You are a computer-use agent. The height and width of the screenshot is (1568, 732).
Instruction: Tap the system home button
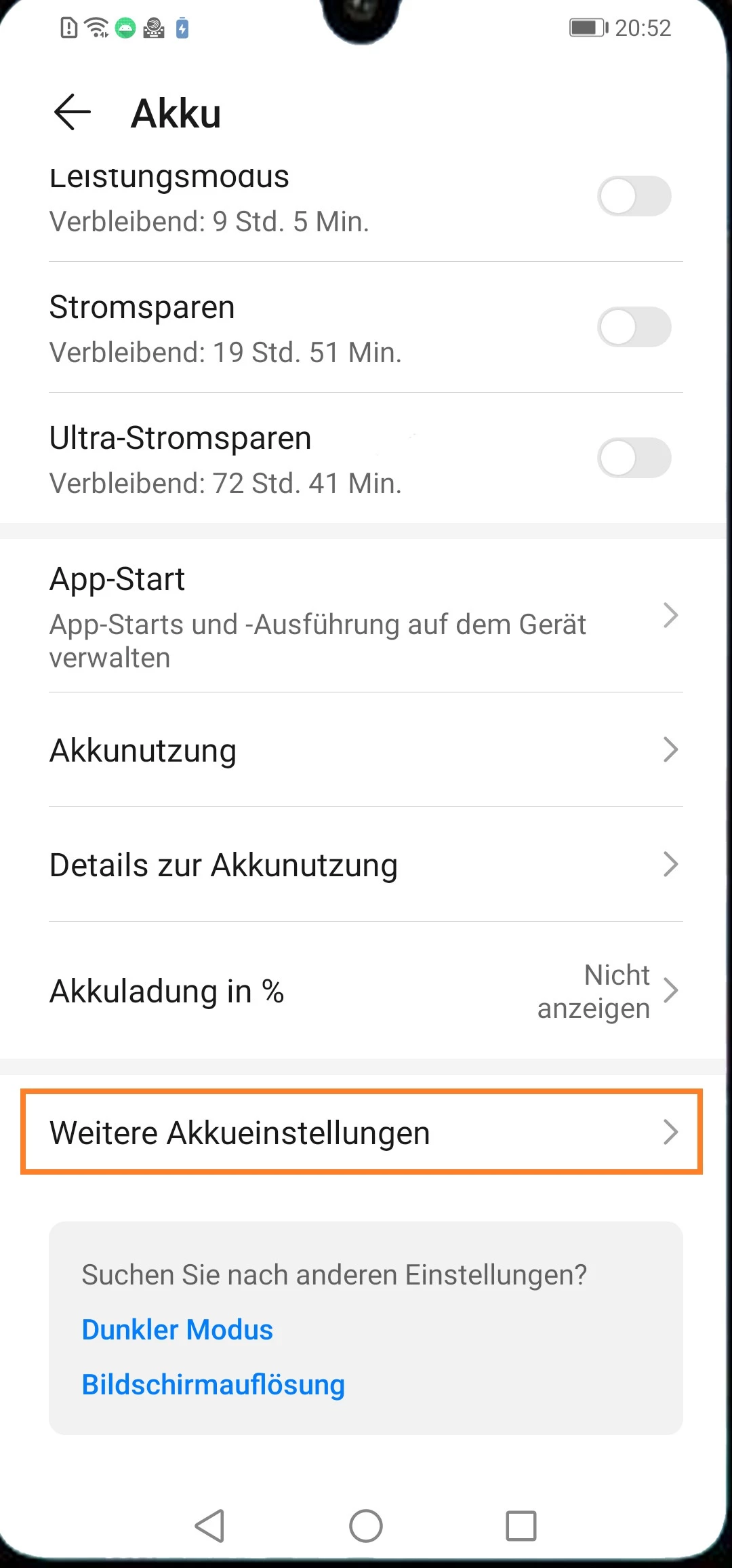click(366, 1526)
